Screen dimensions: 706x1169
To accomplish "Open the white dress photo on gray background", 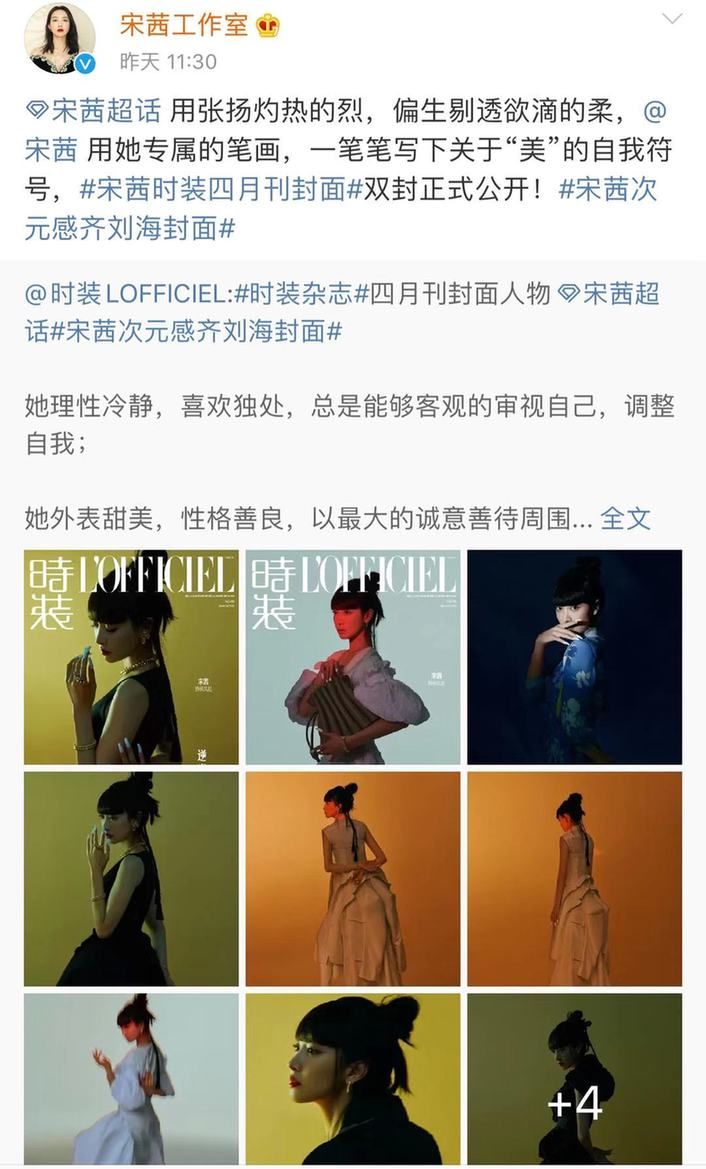I will [131, 1078].
